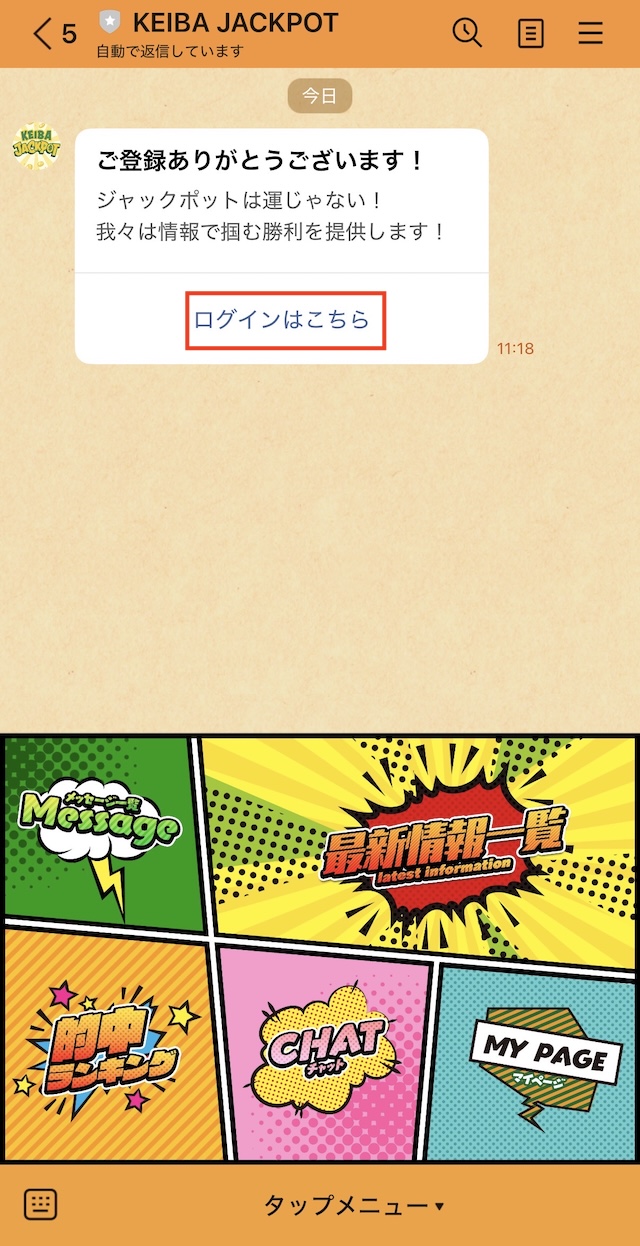Tap the ログインはこちら link
The width and height of the screenshot is (640, 1246).
[x=282, y=320]
